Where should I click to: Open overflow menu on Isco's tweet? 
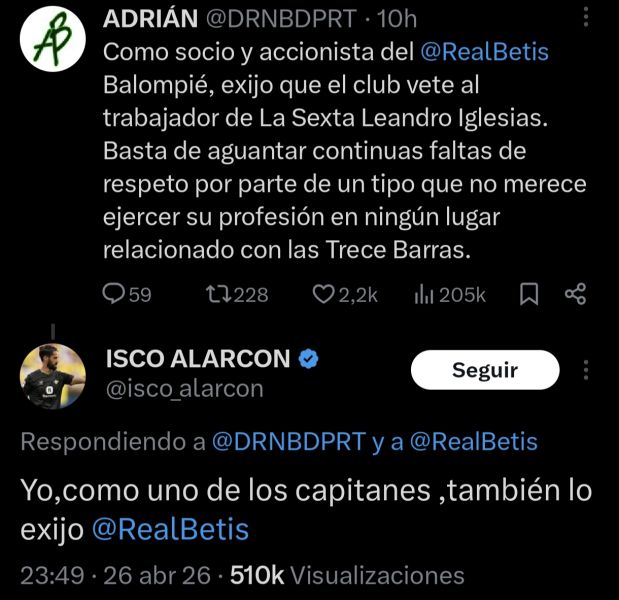point(587,370)
